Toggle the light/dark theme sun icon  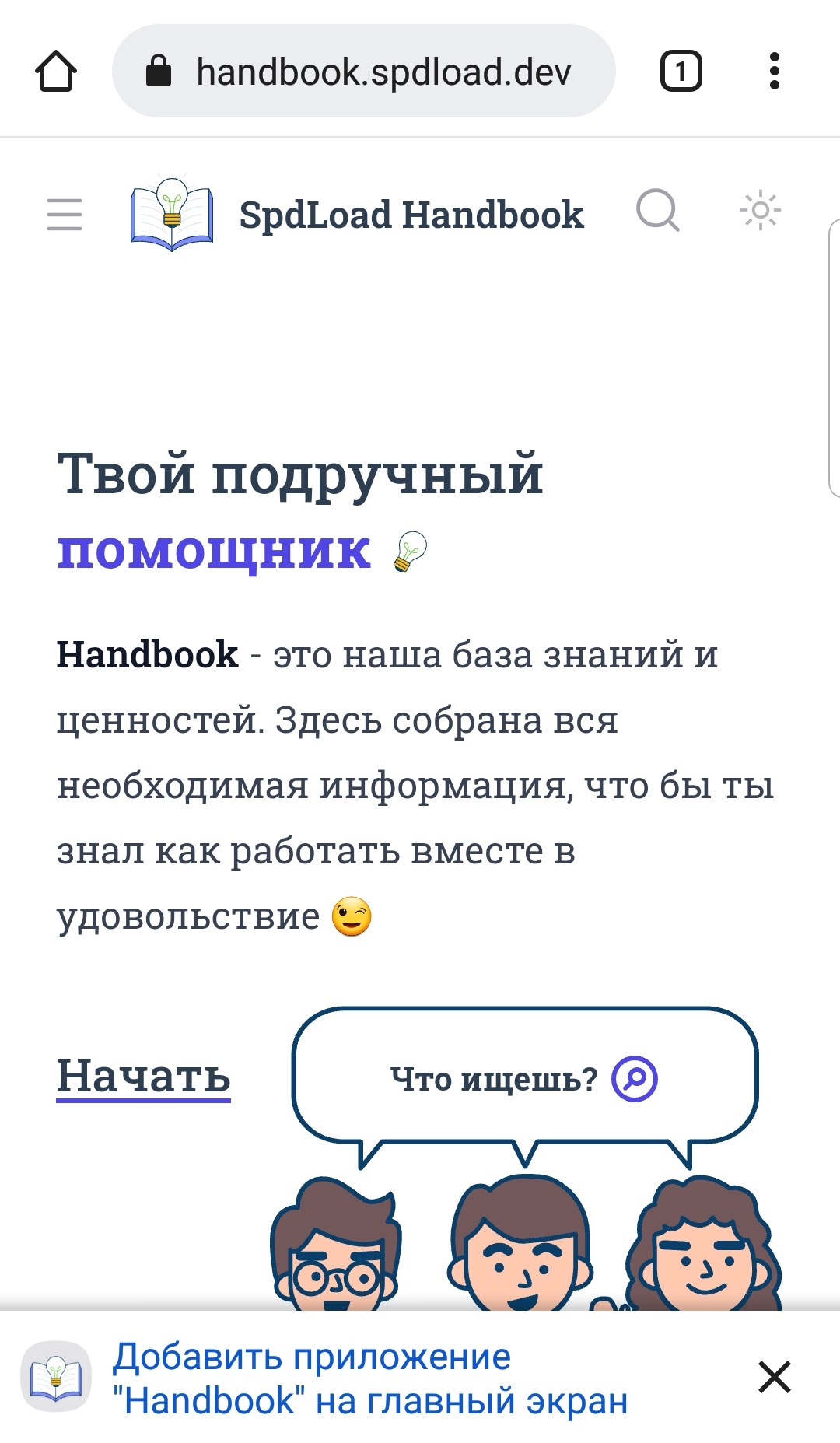point(760,211)
